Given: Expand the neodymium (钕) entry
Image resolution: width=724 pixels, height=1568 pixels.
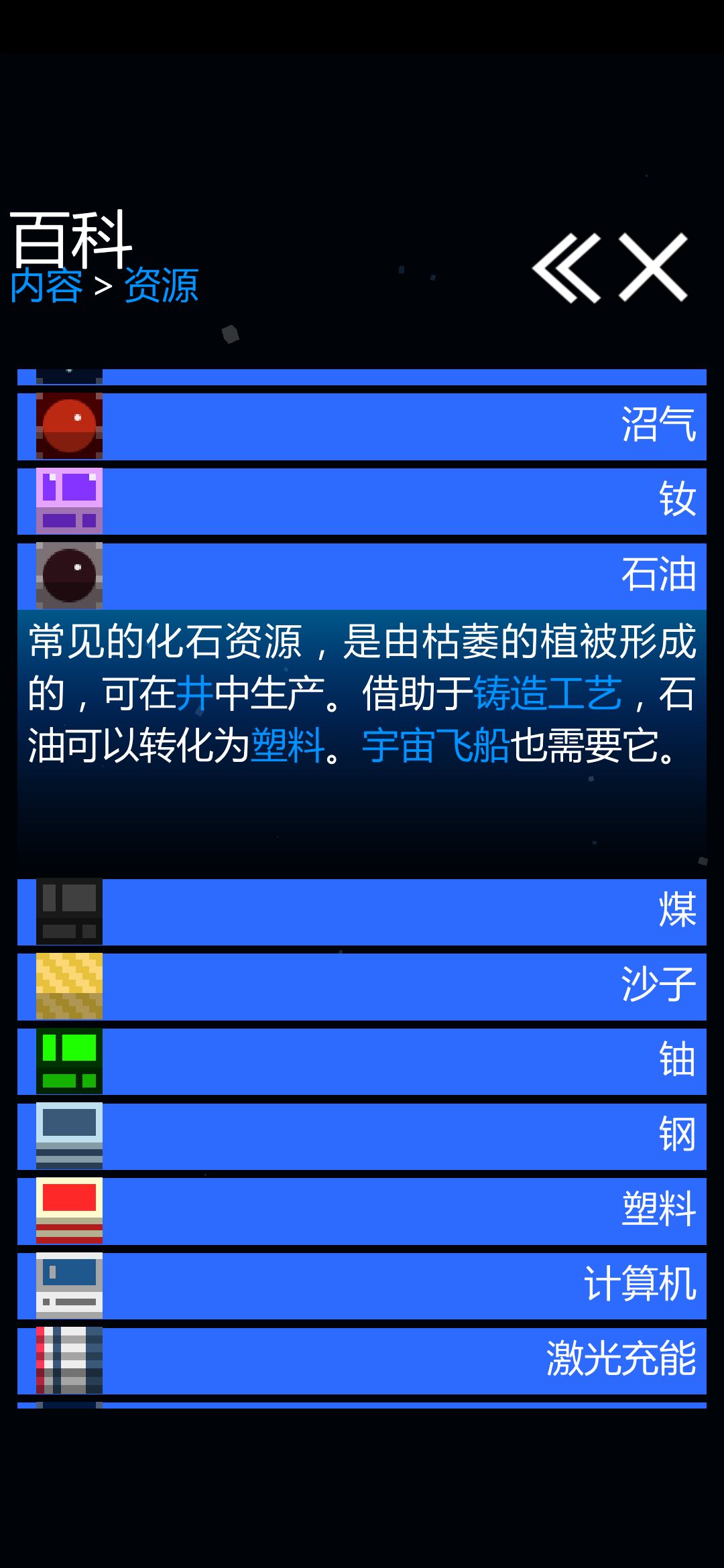Looking at the screenshot, I should click(x=402, y=499).
